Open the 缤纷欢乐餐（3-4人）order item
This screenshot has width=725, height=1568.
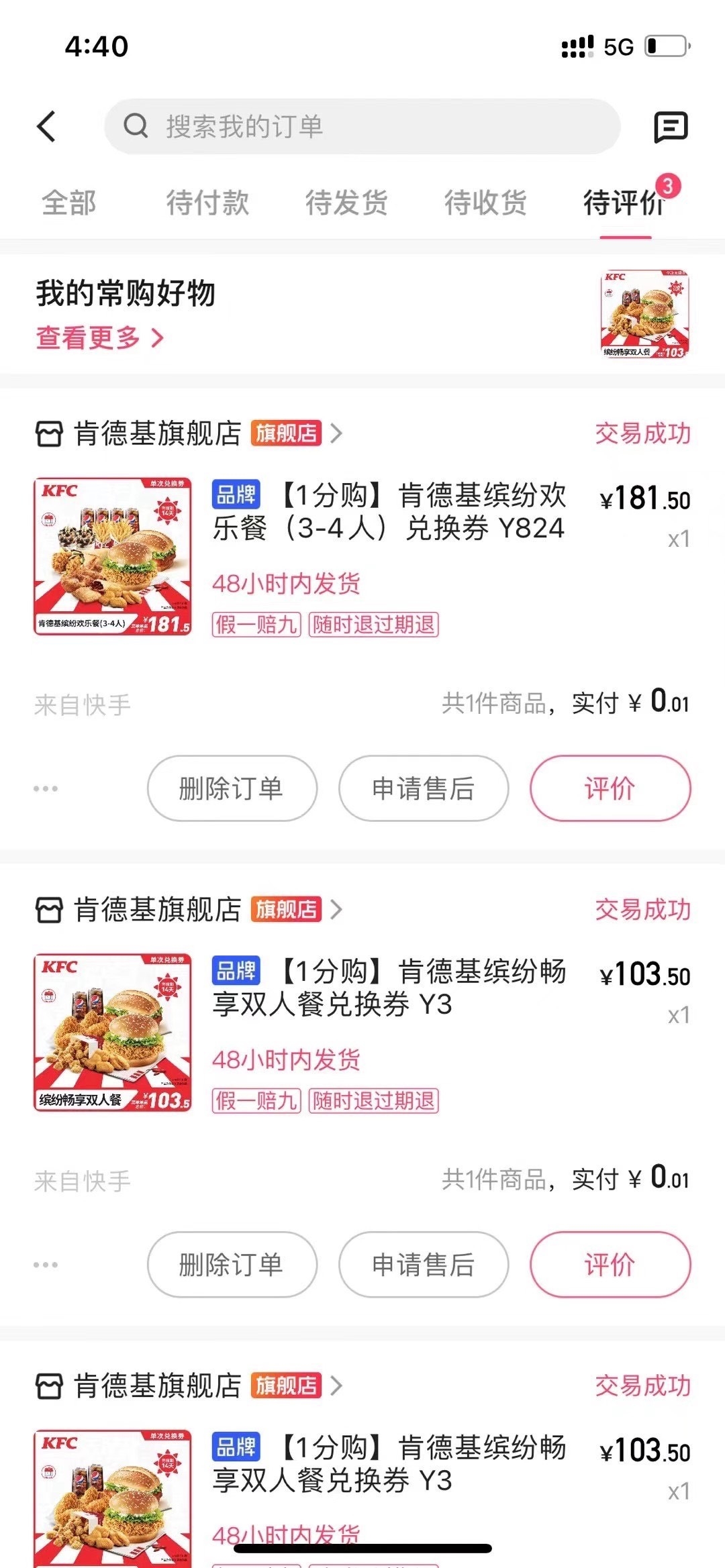[388, 512]
